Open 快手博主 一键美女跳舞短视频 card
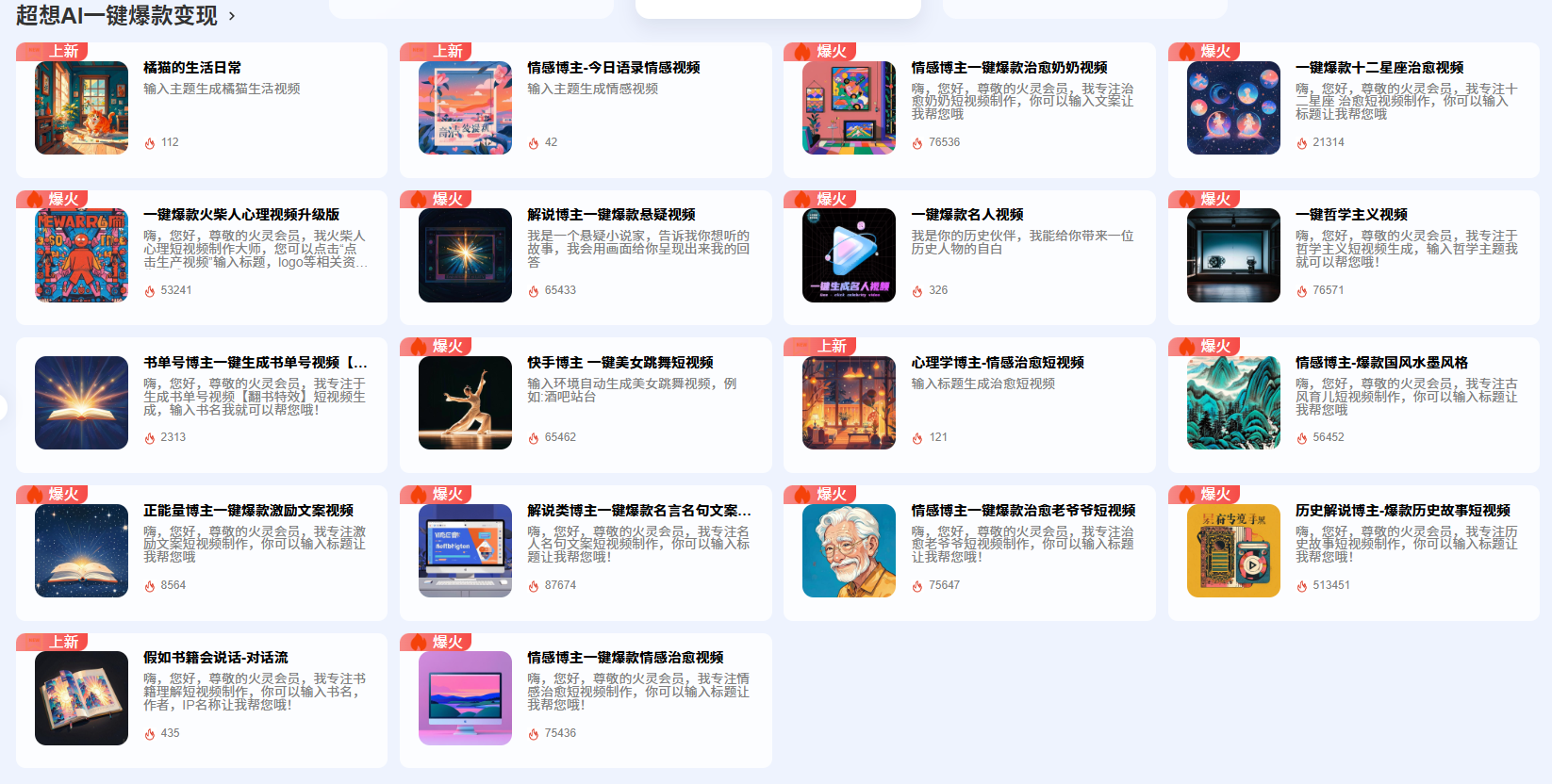Image resolution: width=1552 pixels, height=784 pixels. [619, 363]
